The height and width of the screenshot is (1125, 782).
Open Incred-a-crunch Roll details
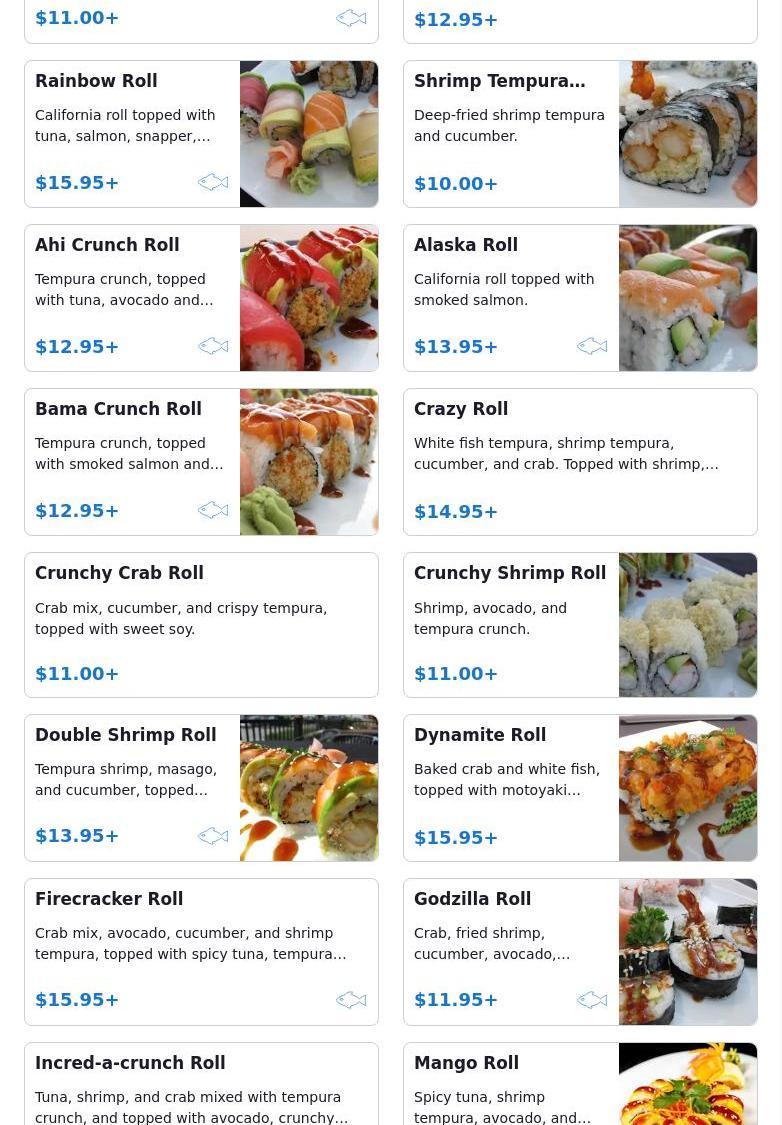pos(201,1088)
